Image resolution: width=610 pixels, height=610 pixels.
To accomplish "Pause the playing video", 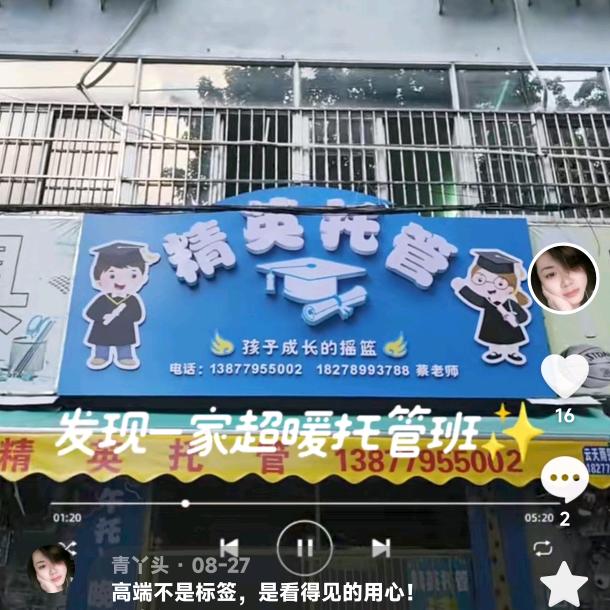I will tap(305, 547).
